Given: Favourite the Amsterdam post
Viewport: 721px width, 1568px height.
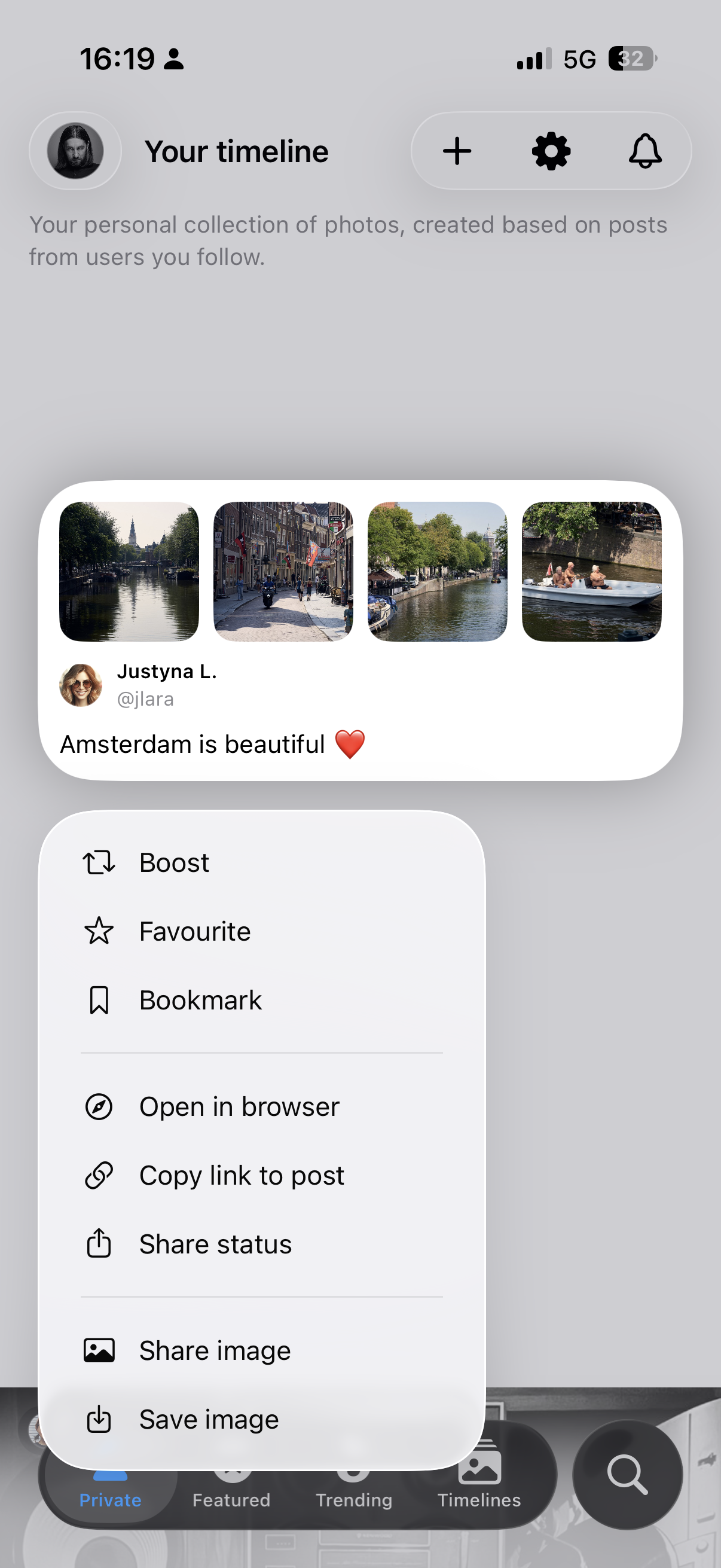Looking at the screenshot, I should [x=195, y=931].
